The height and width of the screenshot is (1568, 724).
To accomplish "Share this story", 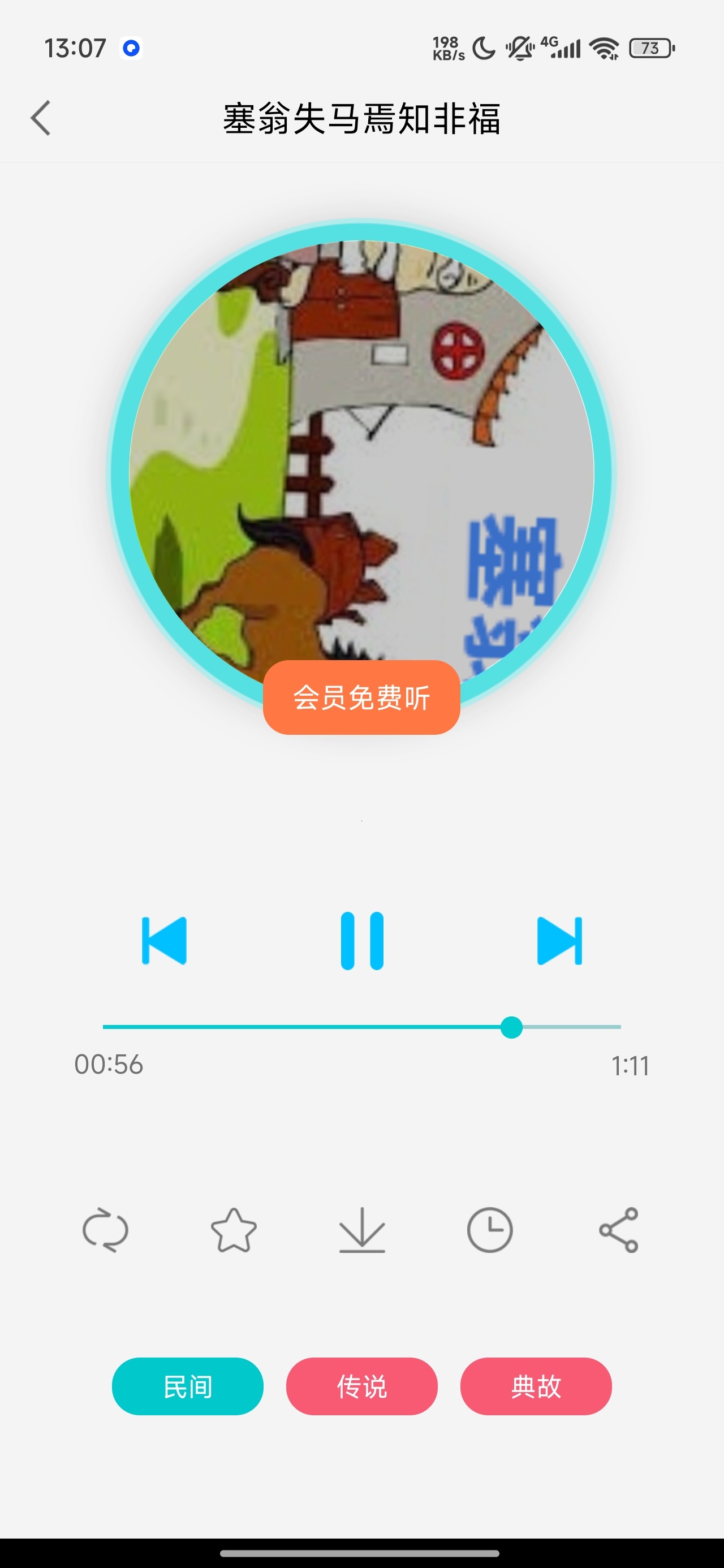I will click(x=619, y=1230).
